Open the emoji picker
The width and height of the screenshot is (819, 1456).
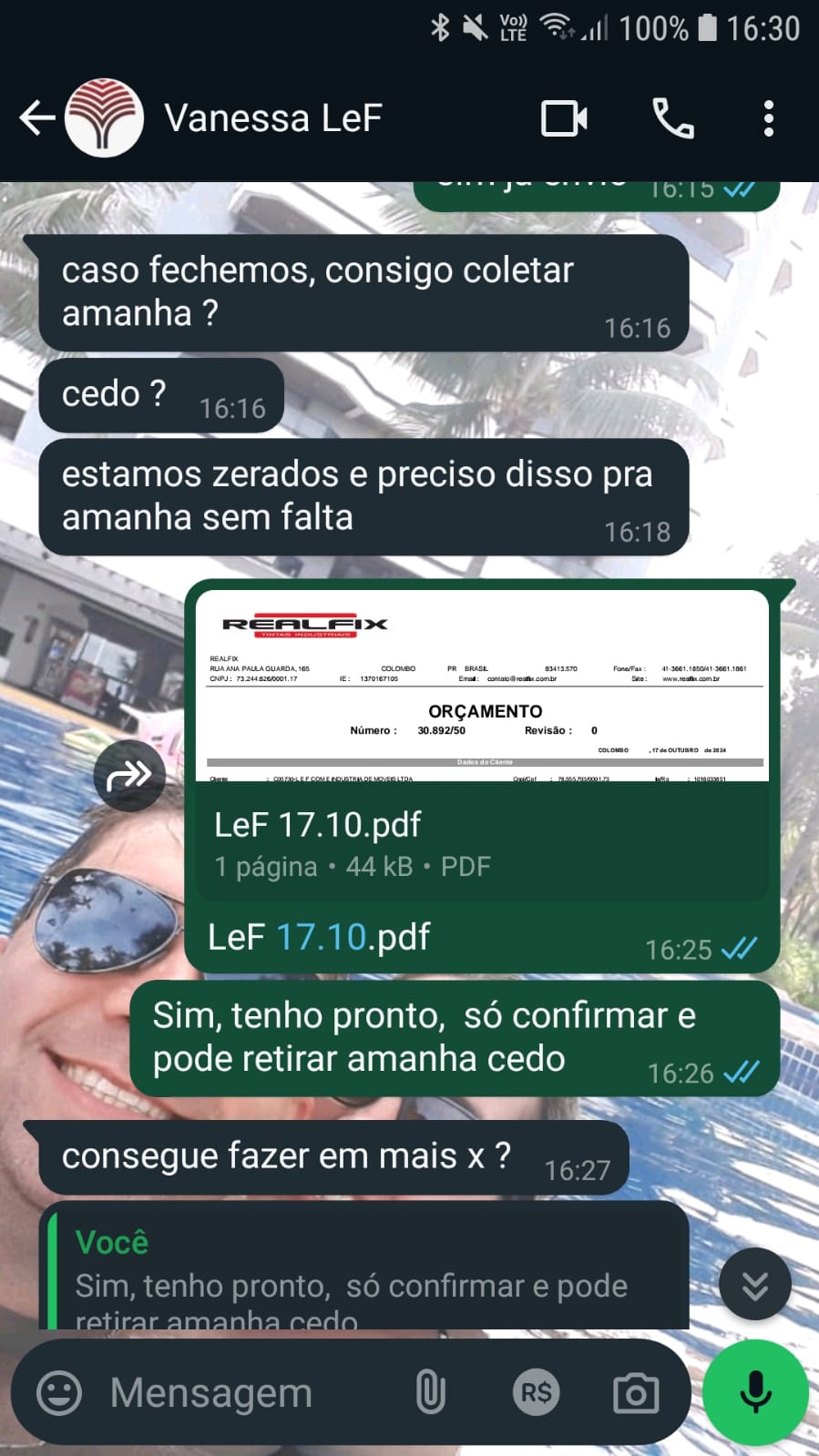pyautogui.click(x=59, y=1393)
